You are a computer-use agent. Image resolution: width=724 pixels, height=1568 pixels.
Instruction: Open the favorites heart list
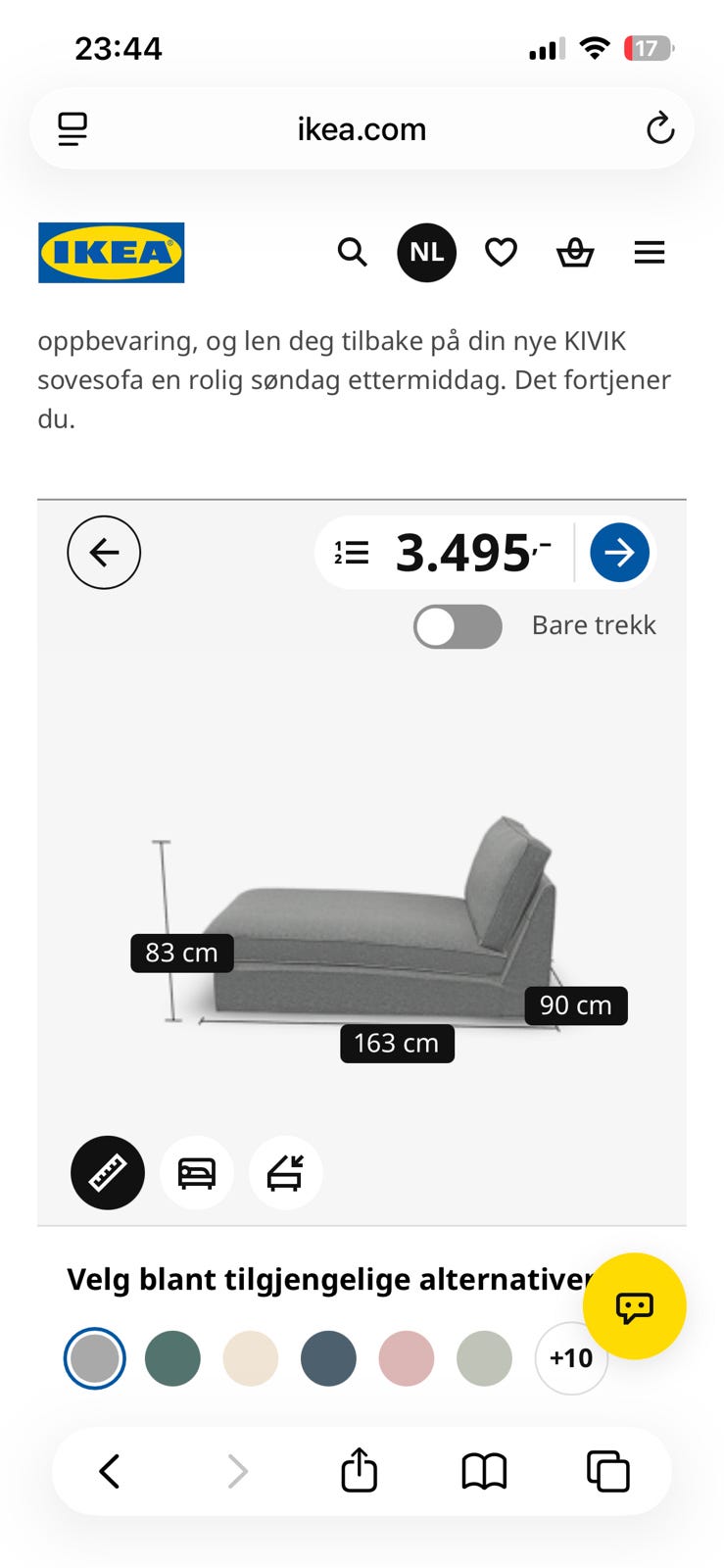click(x=501, y=253)
